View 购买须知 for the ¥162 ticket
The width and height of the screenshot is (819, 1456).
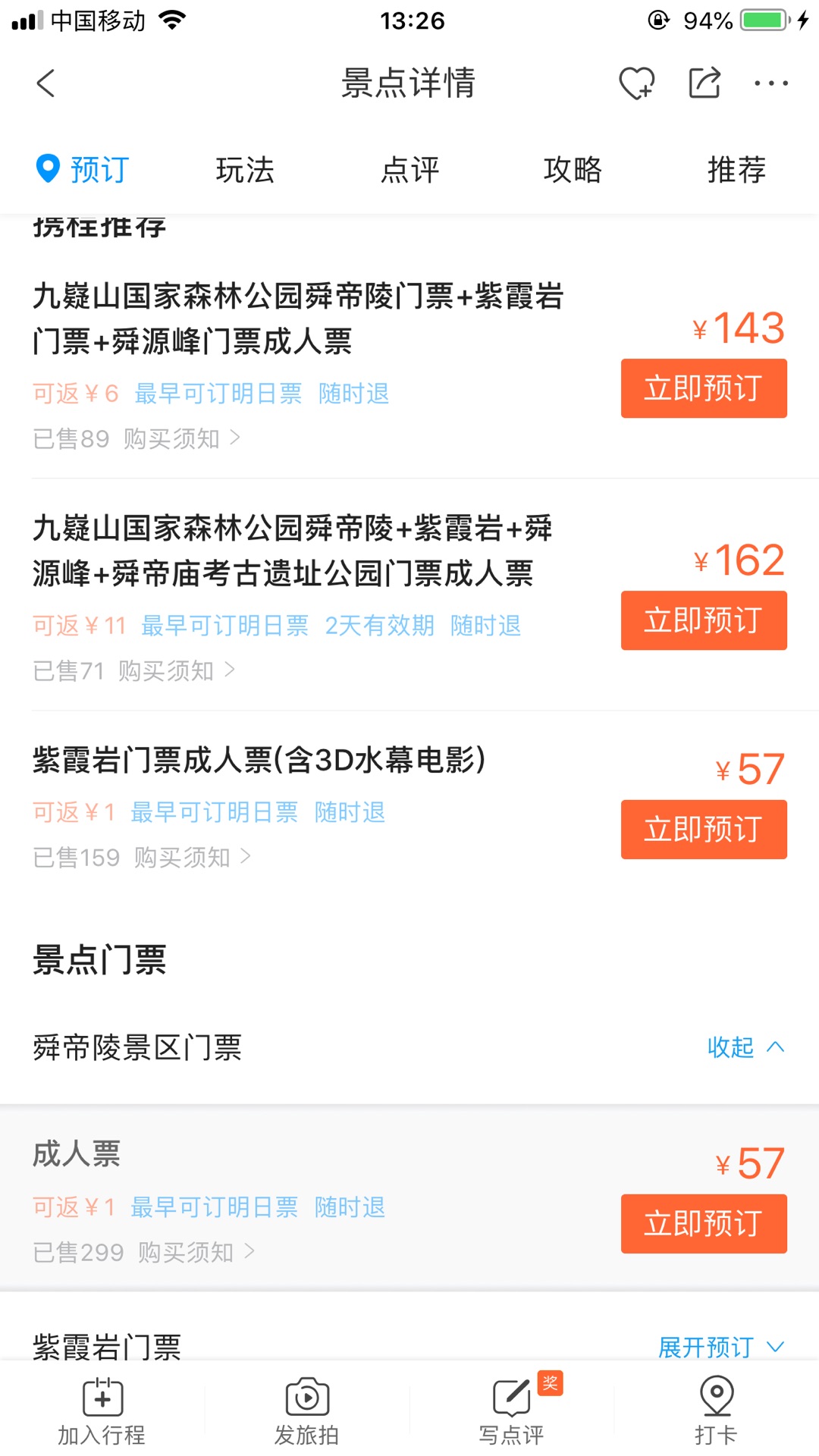click(176, 670)
